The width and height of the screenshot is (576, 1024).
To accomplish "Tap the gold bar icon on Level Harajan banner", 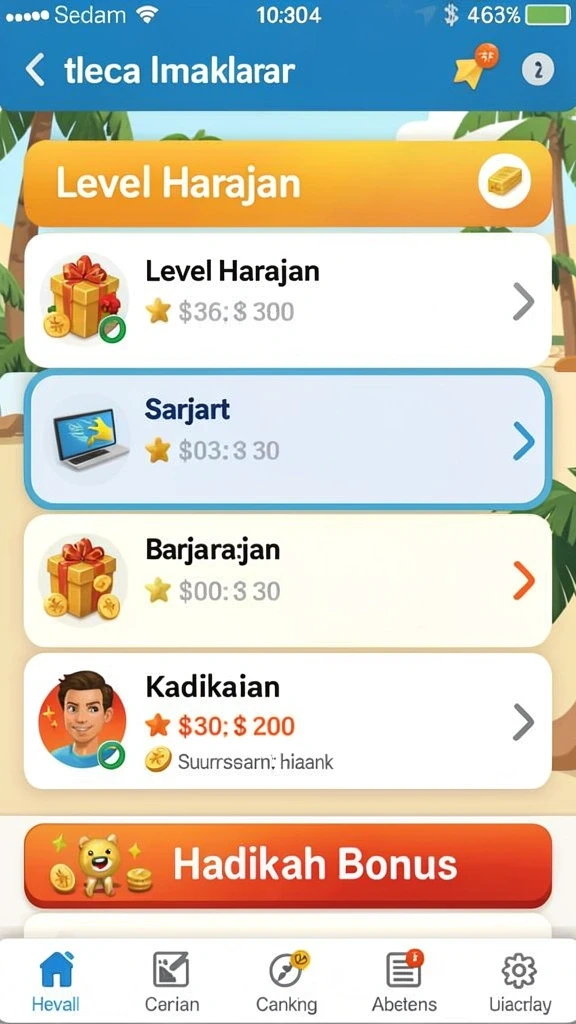I will (504, 182).
